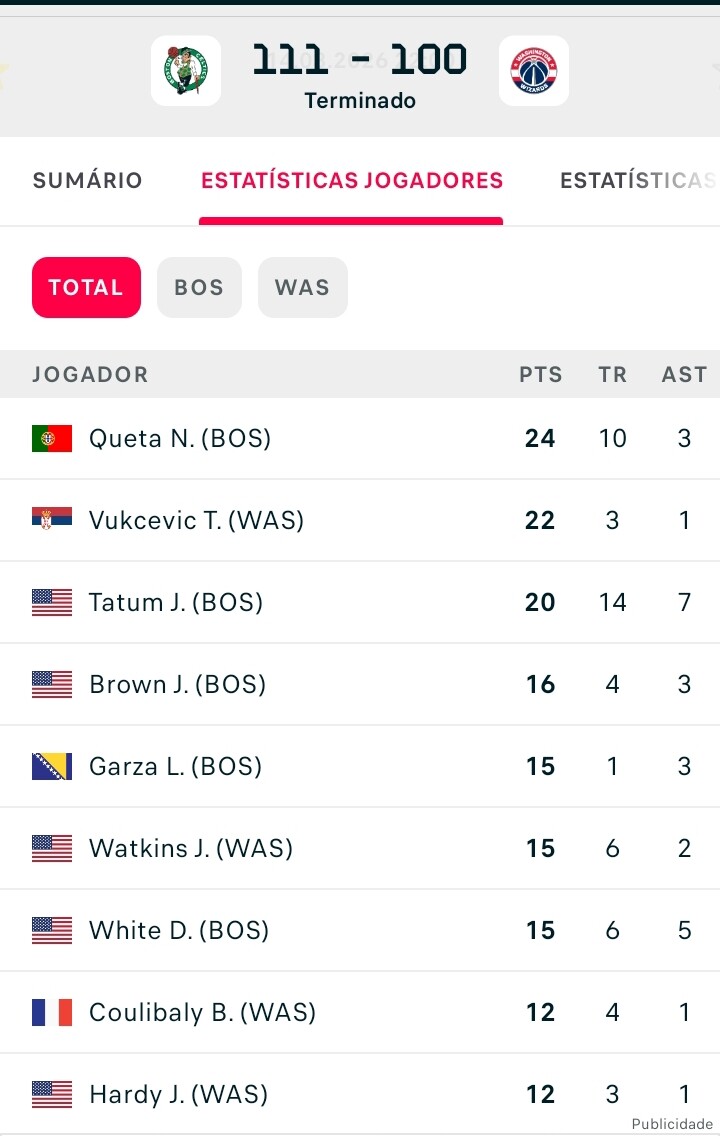View White D. player details
Image resolution: width=720 pixels, height=1136 pixels.
(x=179, y=931)
